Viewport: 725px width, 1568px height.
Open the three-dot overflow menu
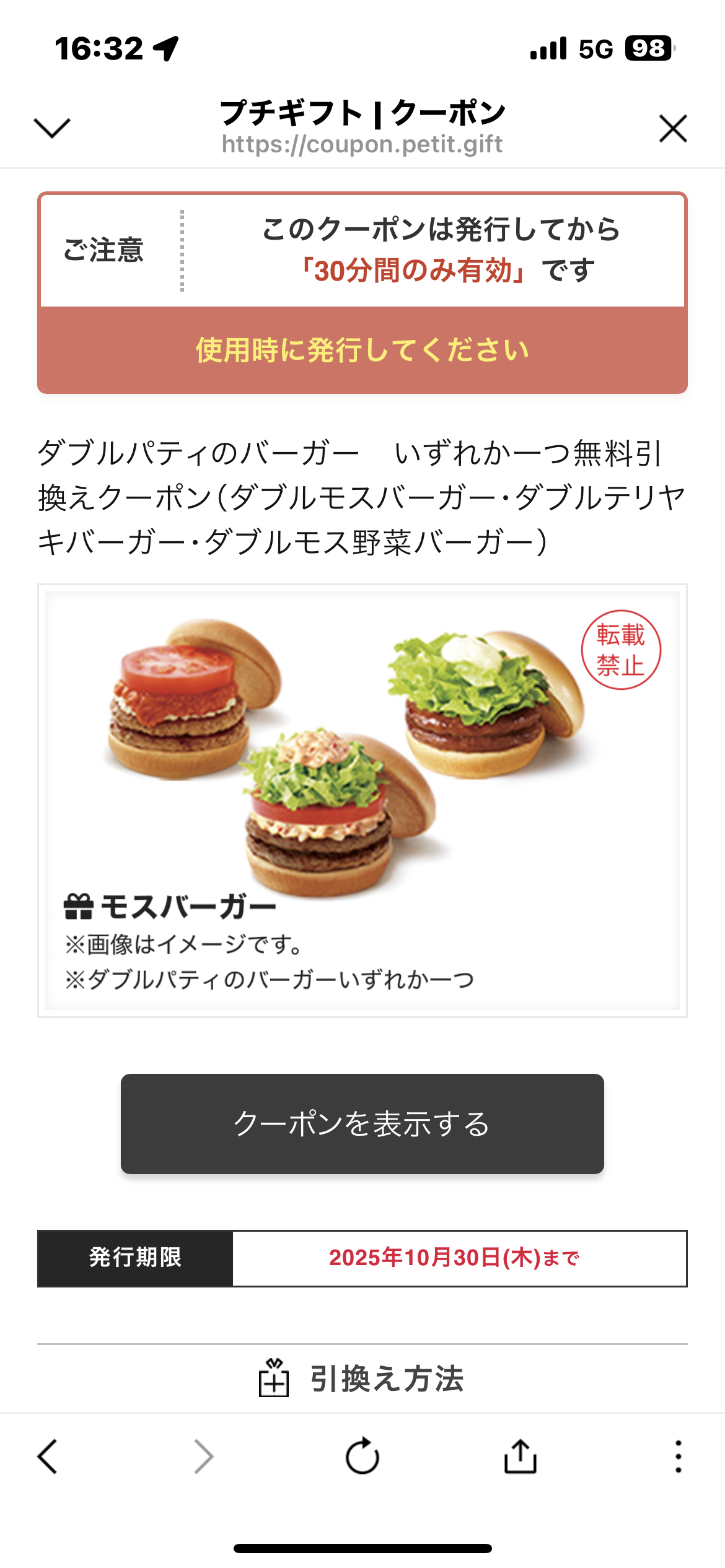pos(679,1456)
